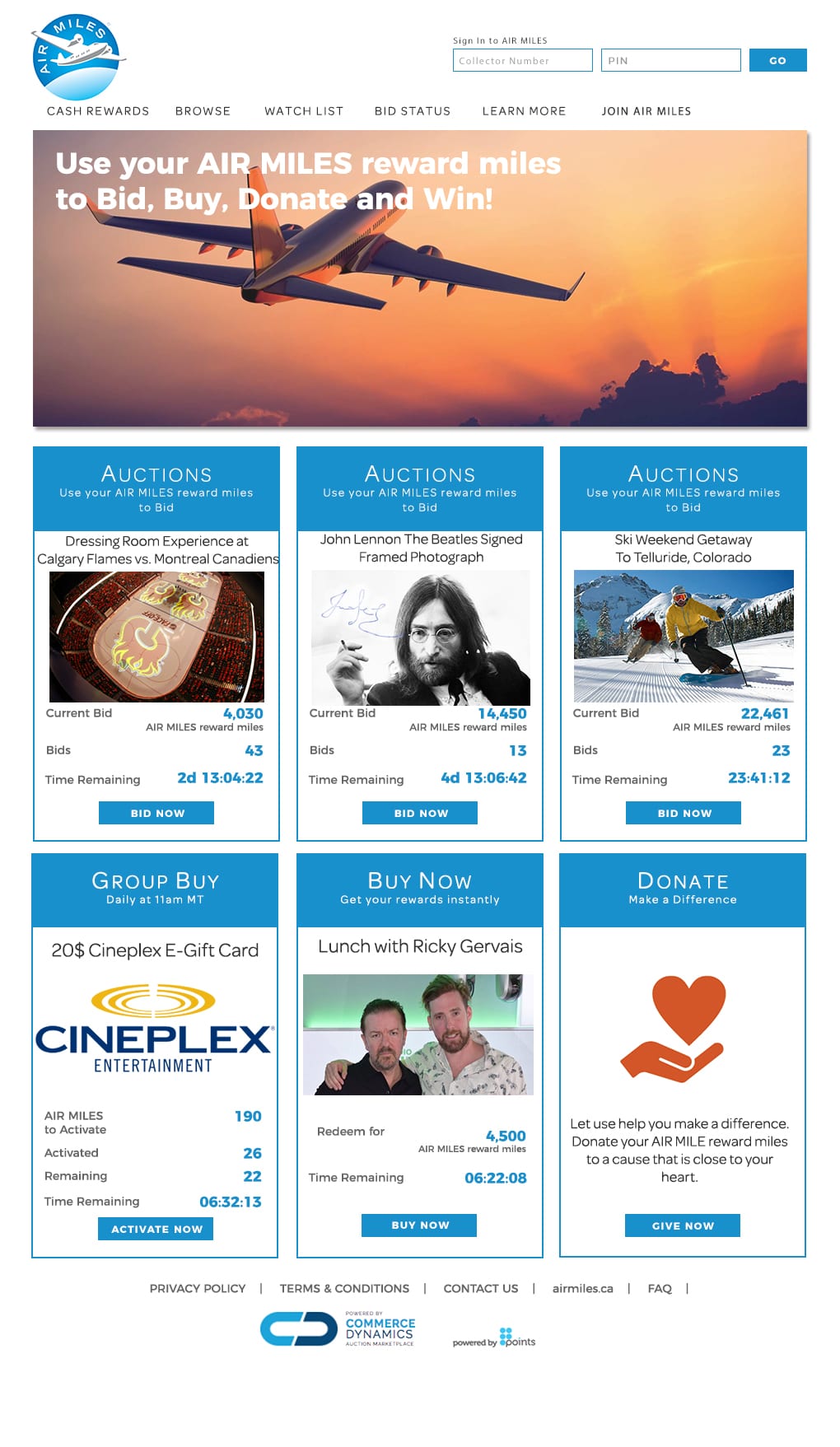Open the FAQ link
840x1447 pixels.
[660, 1288]
